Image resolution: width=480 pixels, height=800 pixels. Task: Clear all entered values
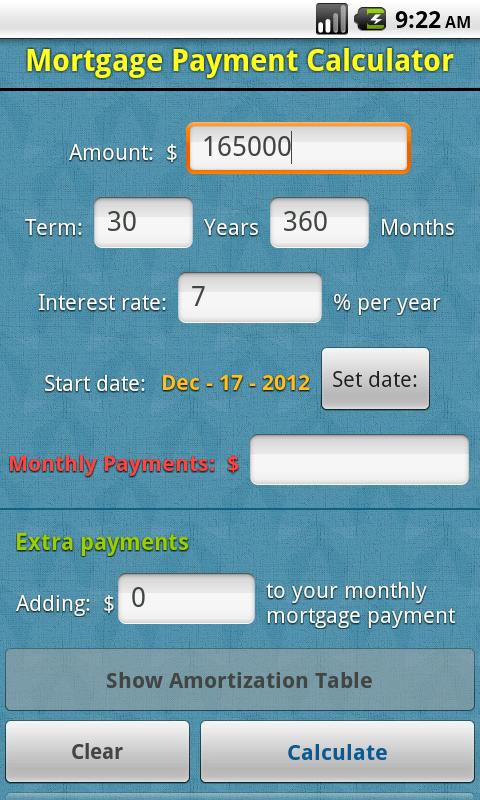[x=97, y=752]
